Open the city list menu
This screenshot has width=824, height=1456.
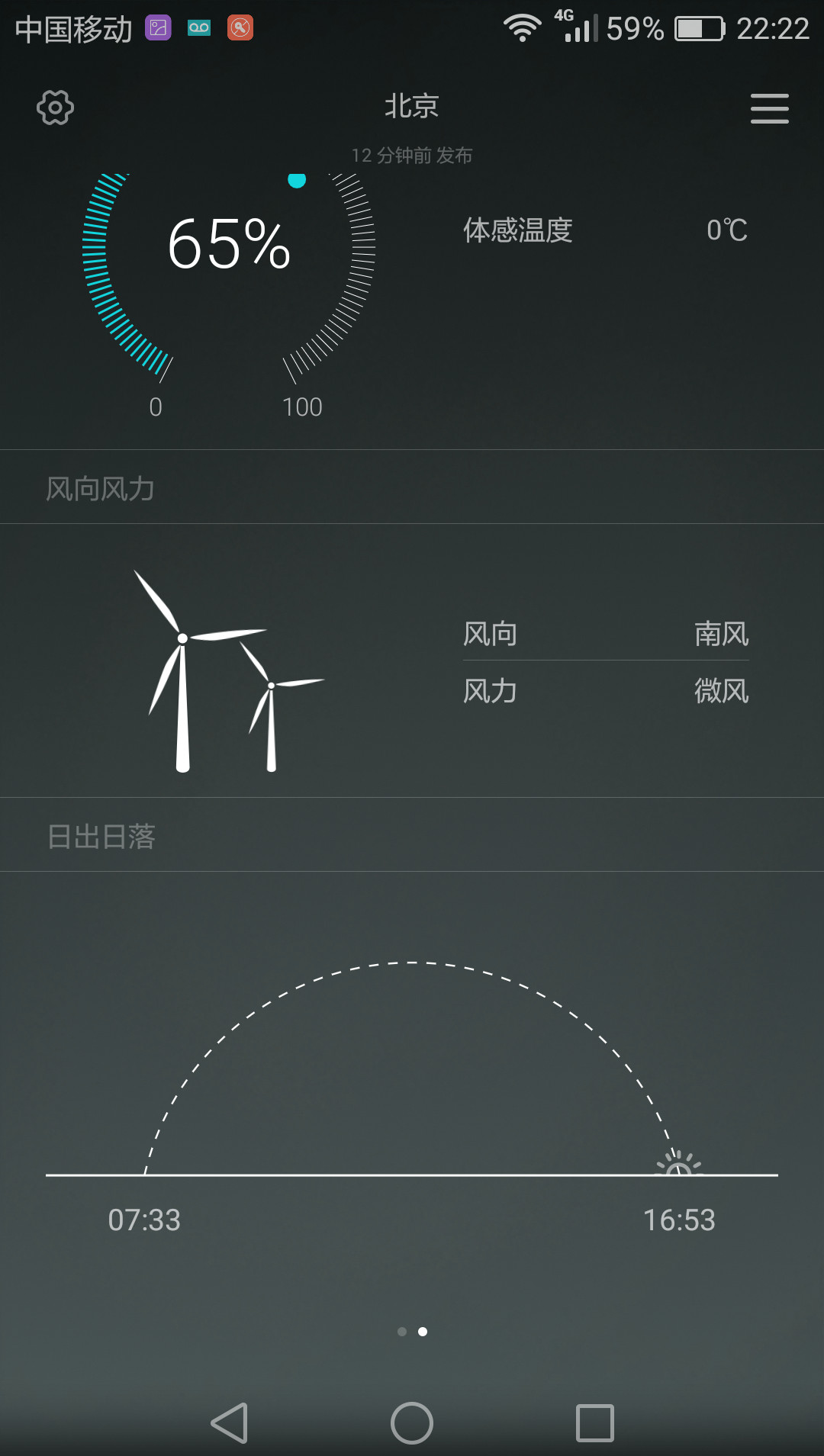pos(769,108)
